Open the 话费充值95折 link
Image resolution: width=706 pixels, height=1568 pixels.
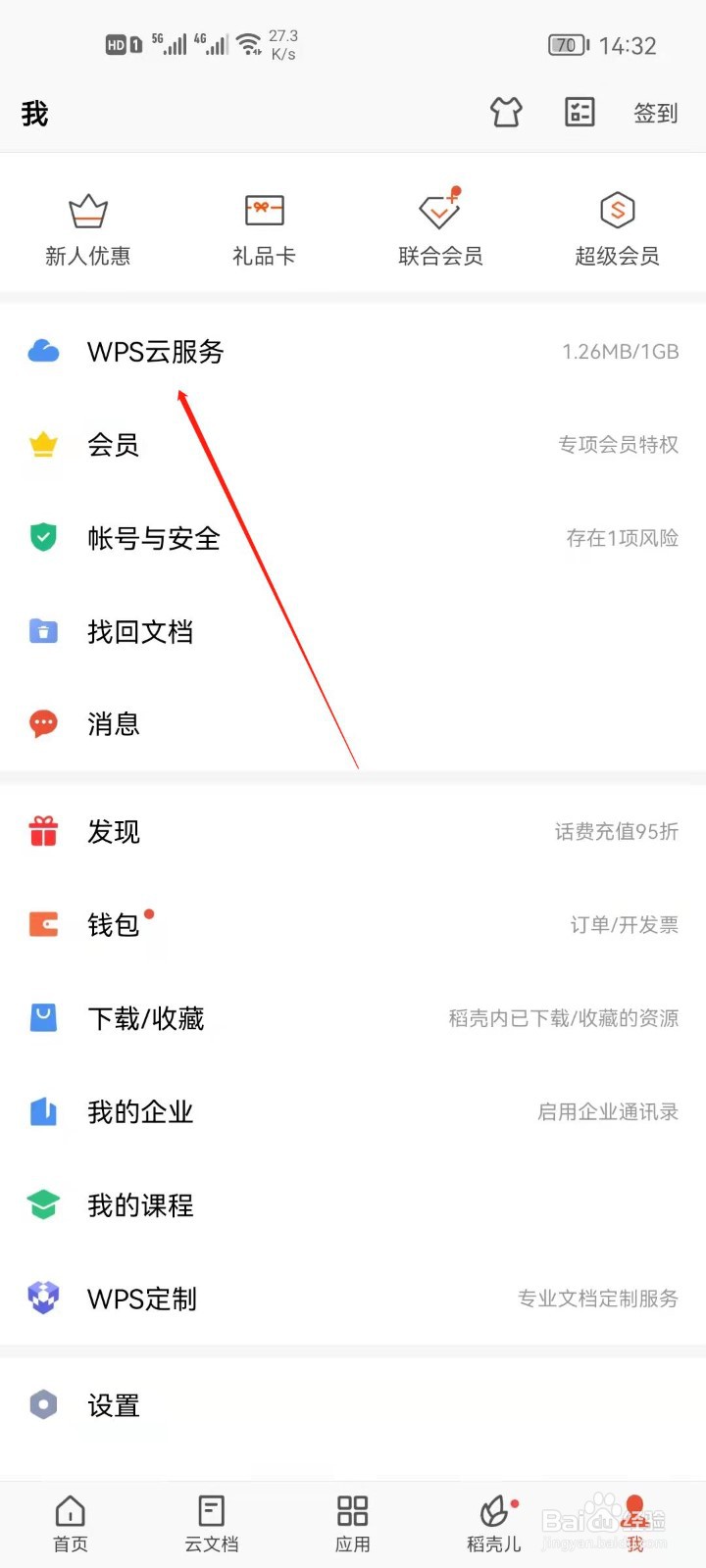[x=616, y=832]
